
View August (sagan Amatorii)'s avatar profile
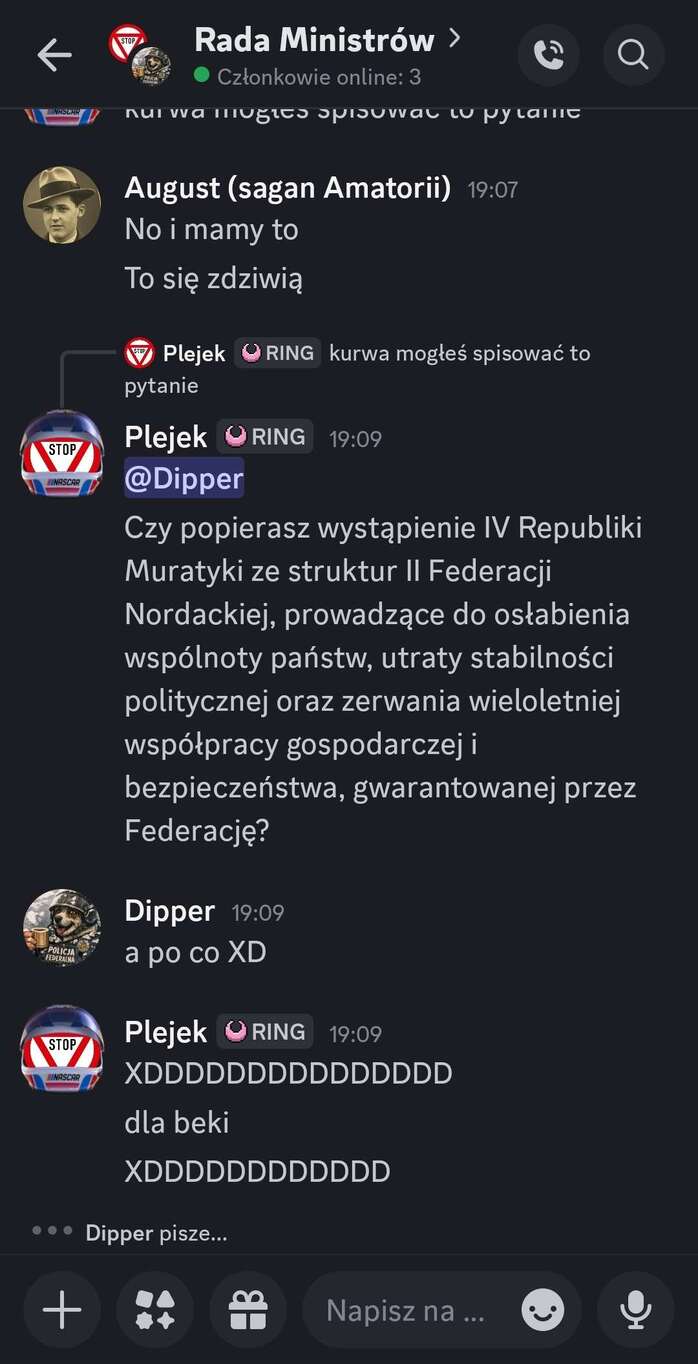(x=62, y=205)
